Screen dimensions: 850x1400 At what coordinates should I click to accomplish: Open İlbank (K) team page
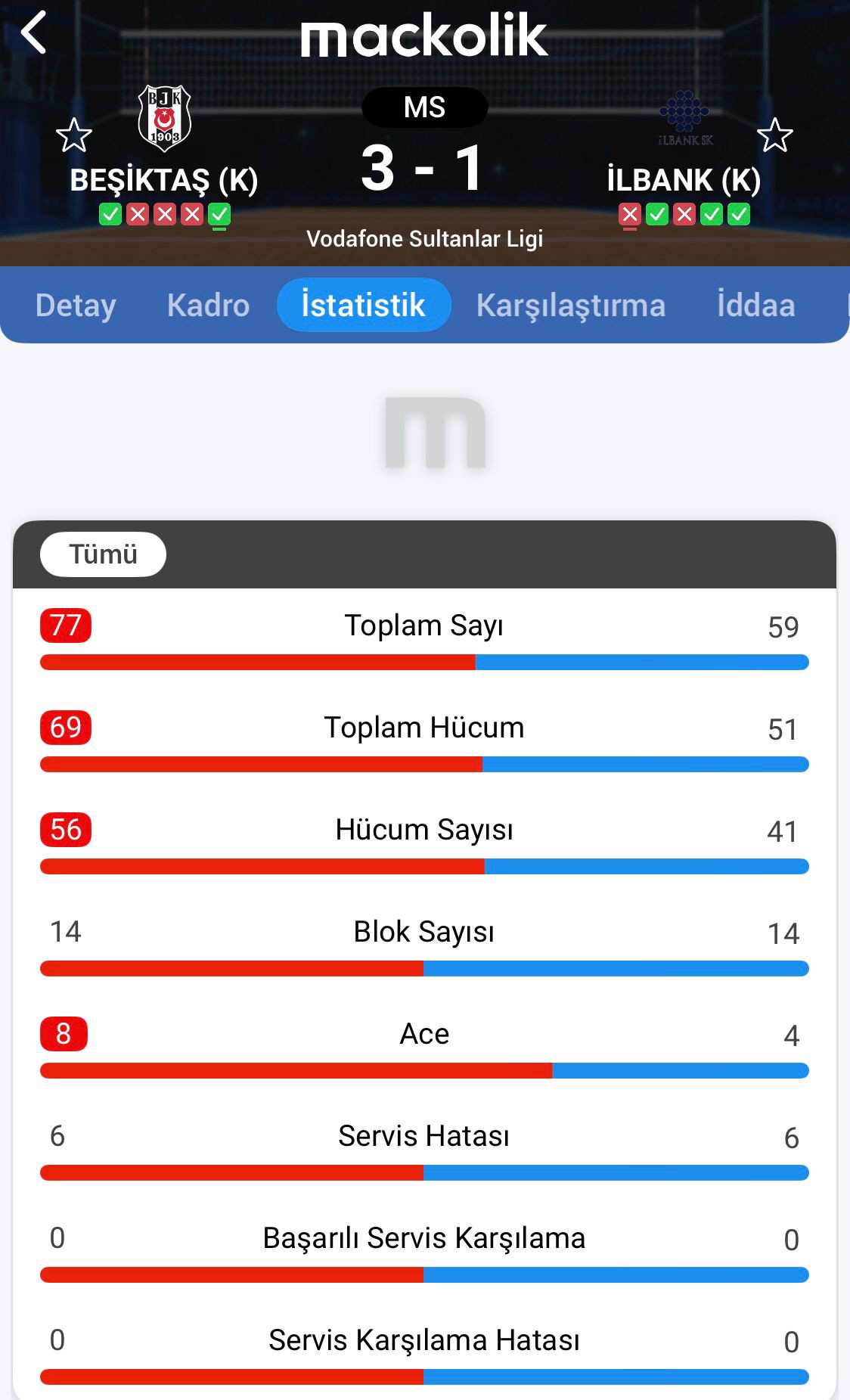click(x=684, y=120)
